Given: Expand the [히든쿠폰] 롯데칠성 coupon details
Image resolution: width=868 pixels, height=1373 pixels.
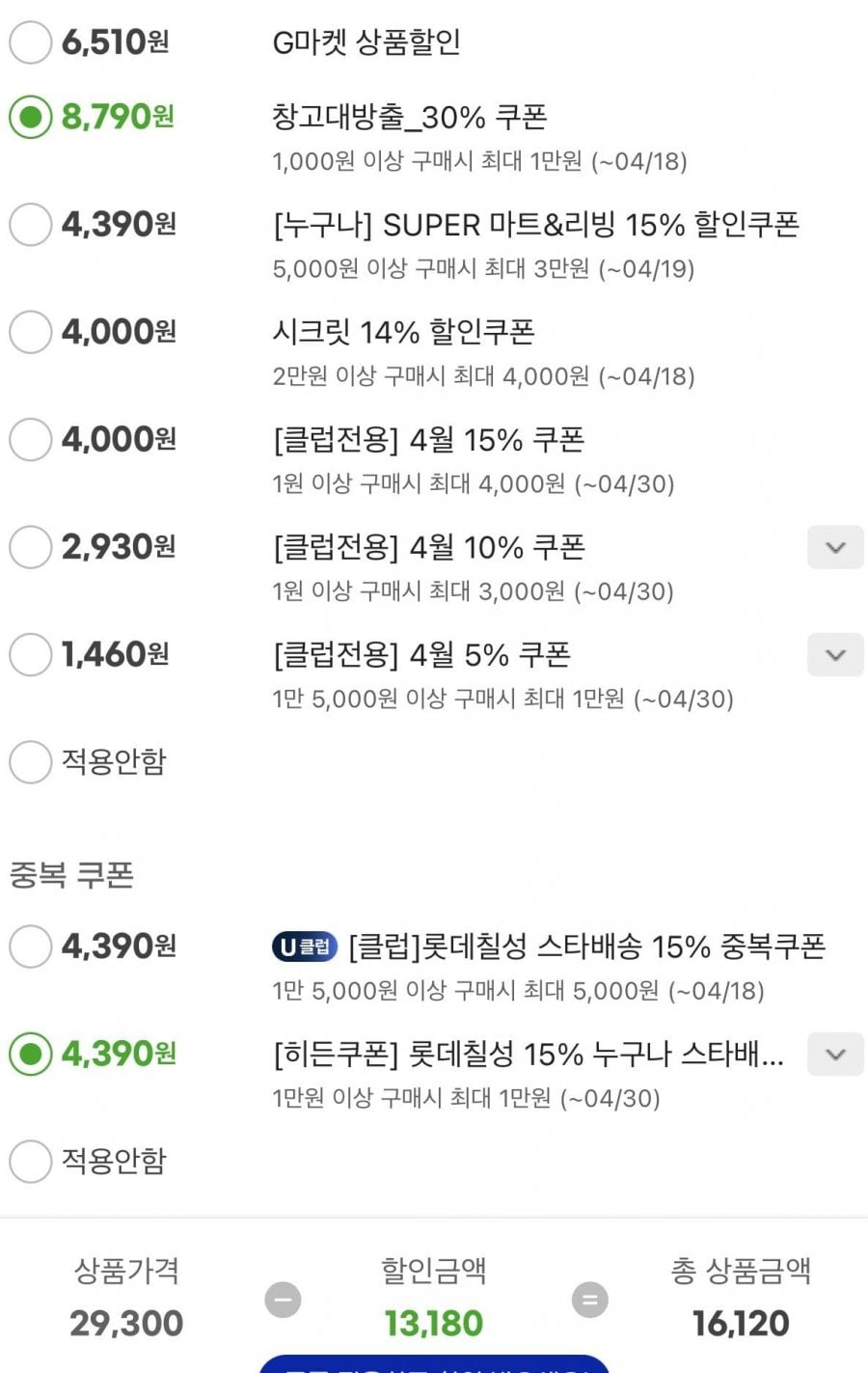Looking at the screenshot, I should click(x=834, y=1054).
